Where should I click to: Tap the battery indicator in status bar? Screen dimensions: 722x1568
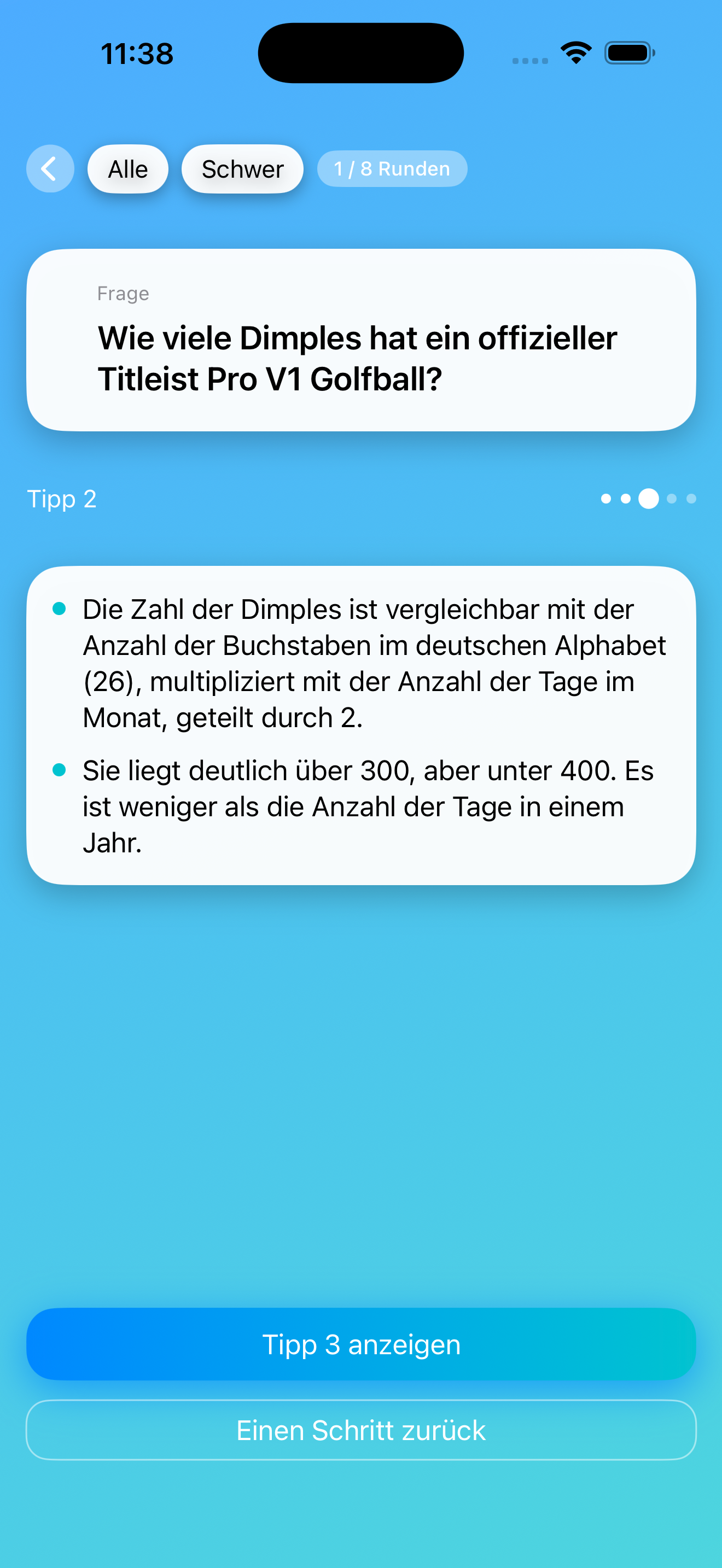click(x=628, y=54)
